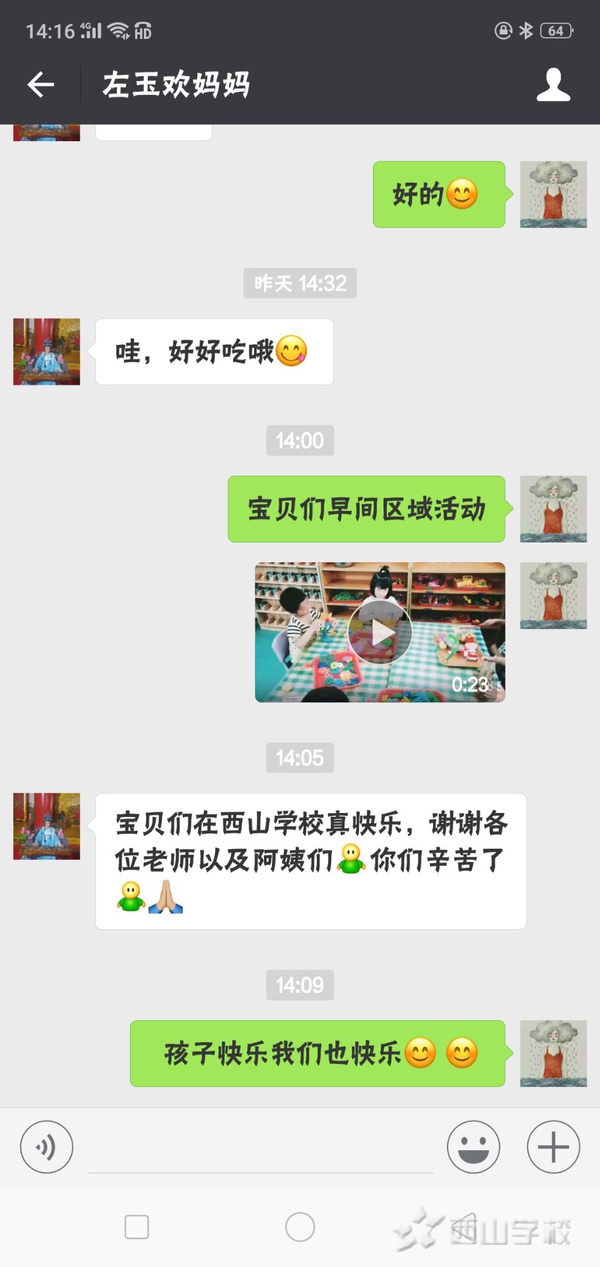Tap the message text input field
600x1267 pixels.
click(x=260, y=1146)
